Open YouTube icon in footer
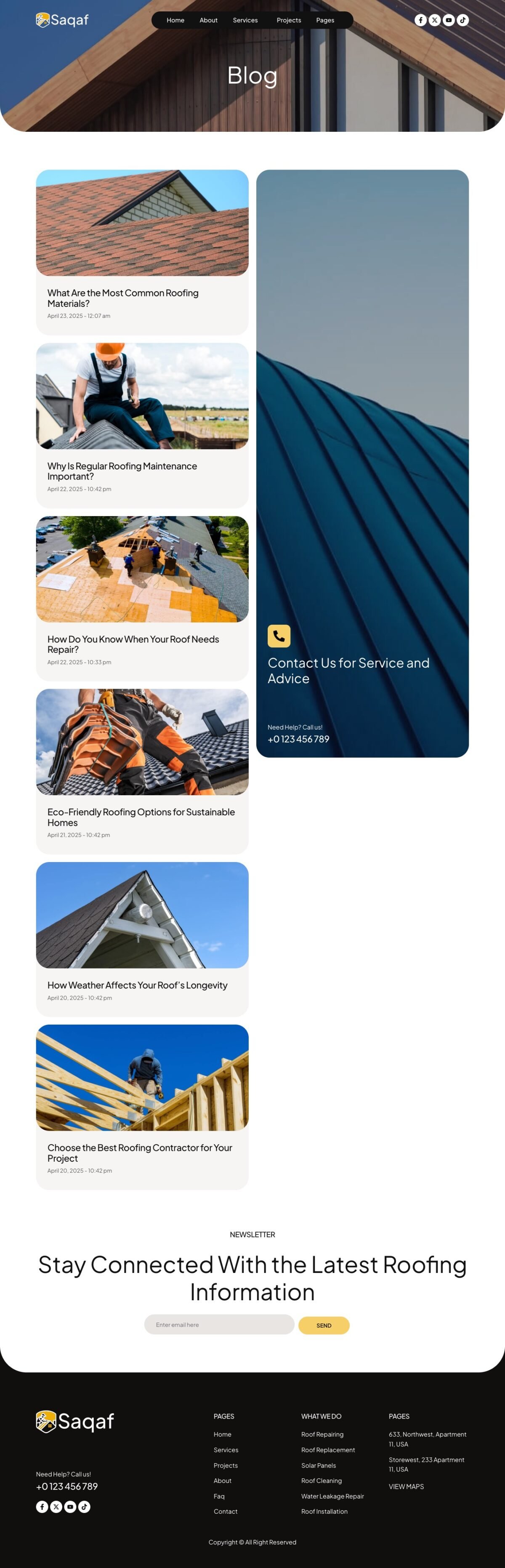The height and width of the screenshot is (1568, 505). pyautogui.click(x=70, y=1507)
